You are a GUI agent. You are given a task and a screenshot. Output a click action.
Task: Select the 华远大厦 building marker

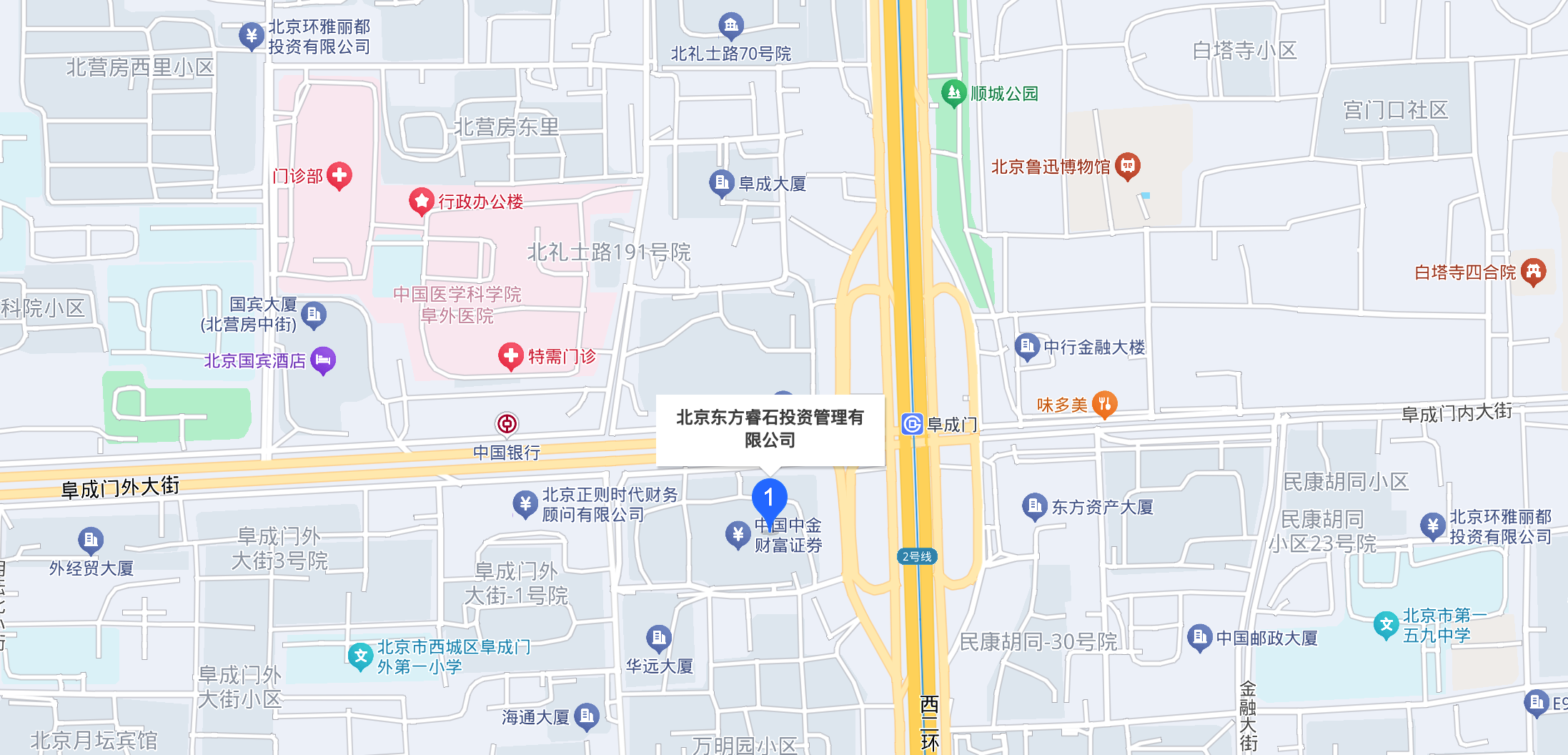pyautogui.click(x=658, y=637)
